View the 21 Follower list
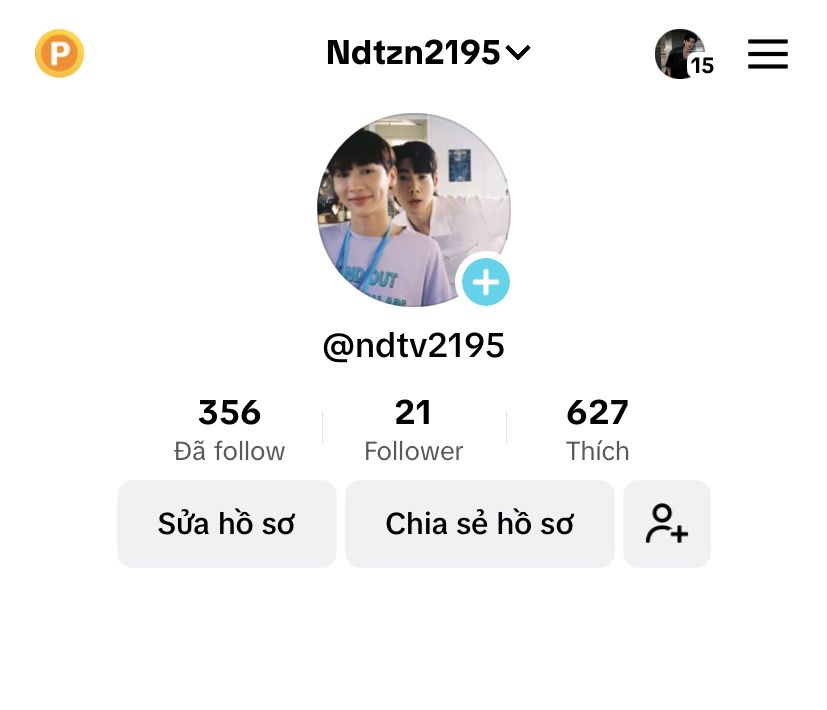Image resolution: width=827 pixels, height=710 pixels. click(x=413, y=429)
